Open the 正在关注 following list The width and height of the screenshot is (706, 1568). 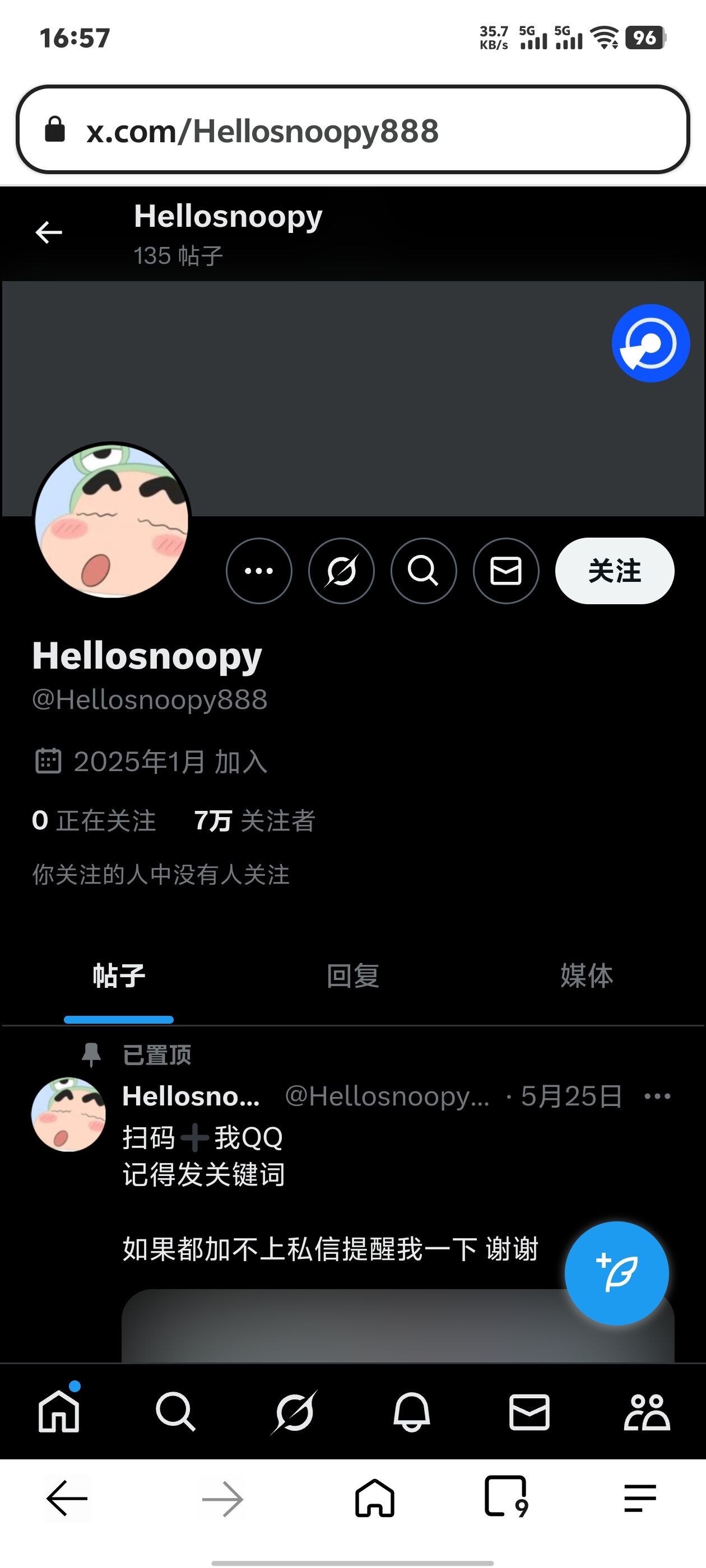(x=94, y=820)
